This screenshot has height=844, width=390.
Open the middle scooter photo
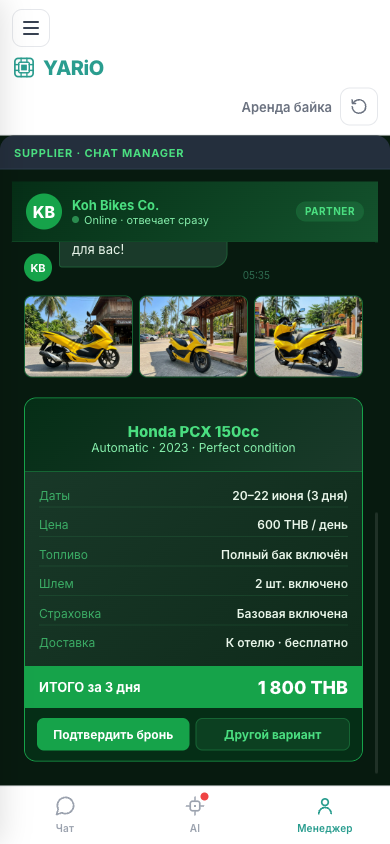[x=194, y=336]
